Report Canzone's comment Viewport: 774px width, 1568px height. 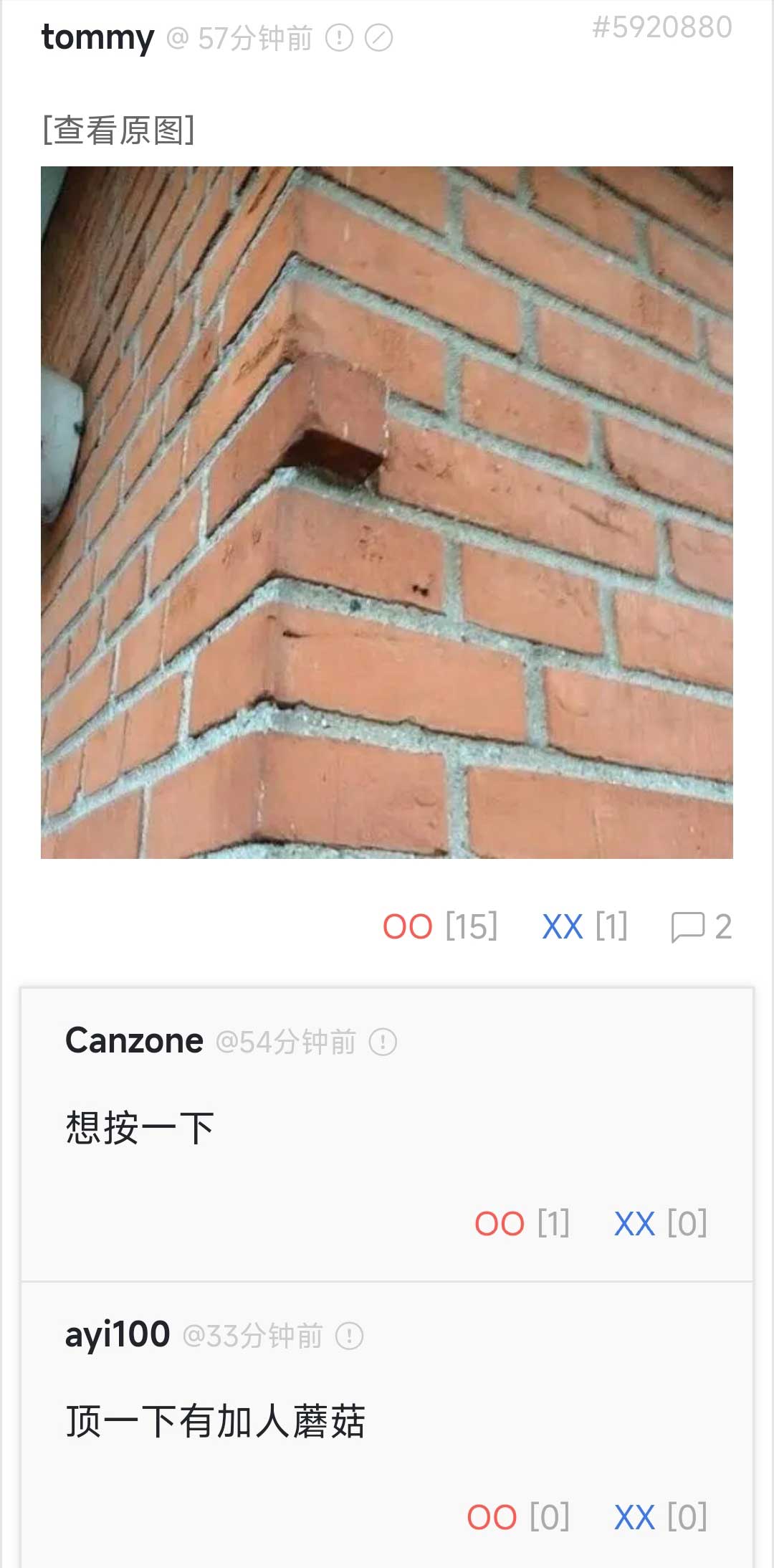(383, 1042)
